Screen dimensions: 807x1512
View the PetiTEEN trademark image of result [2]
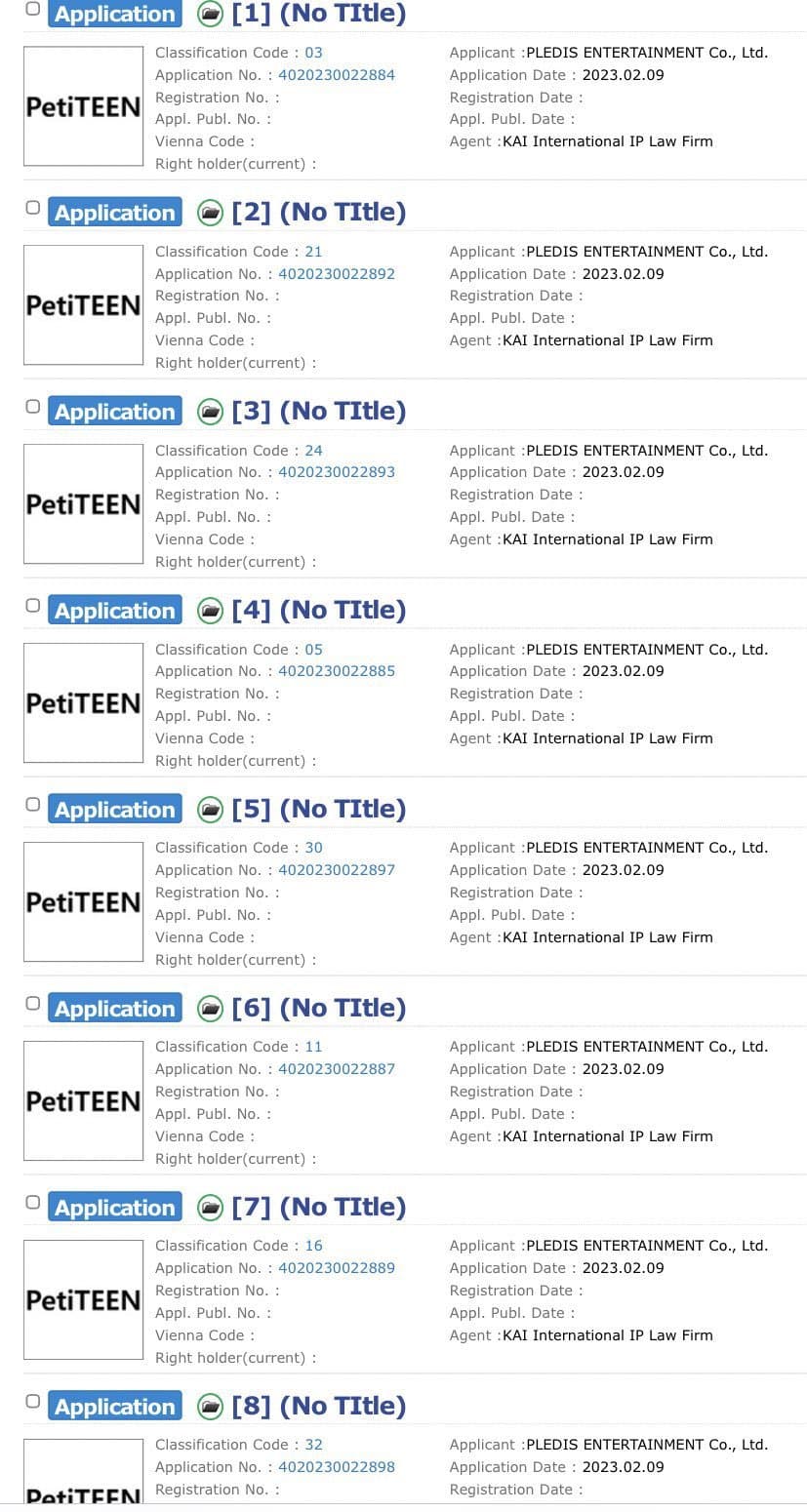(83, 305)
